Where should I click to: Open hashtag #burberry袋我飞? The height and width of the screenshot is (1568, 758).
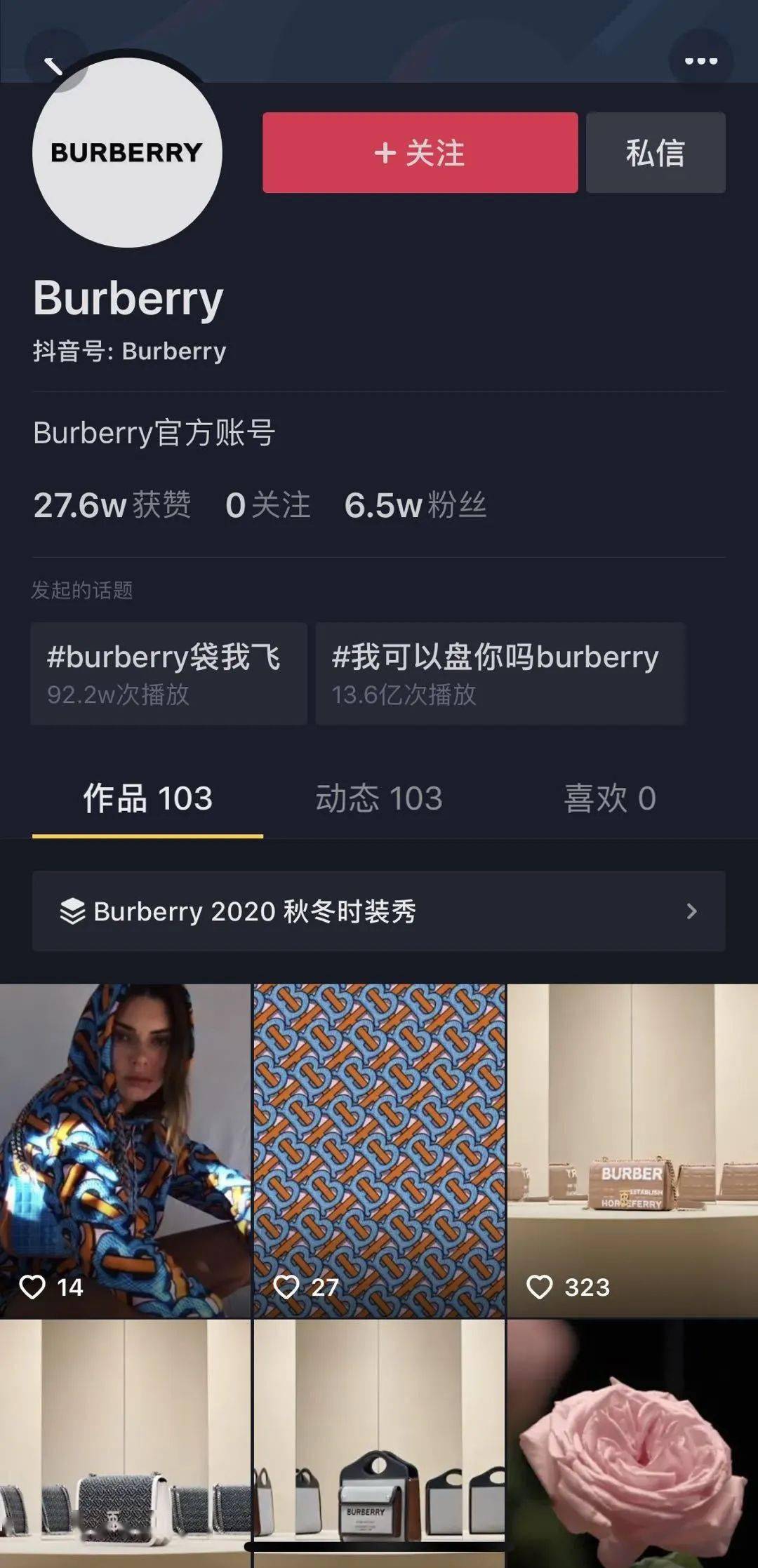(168, 674)
